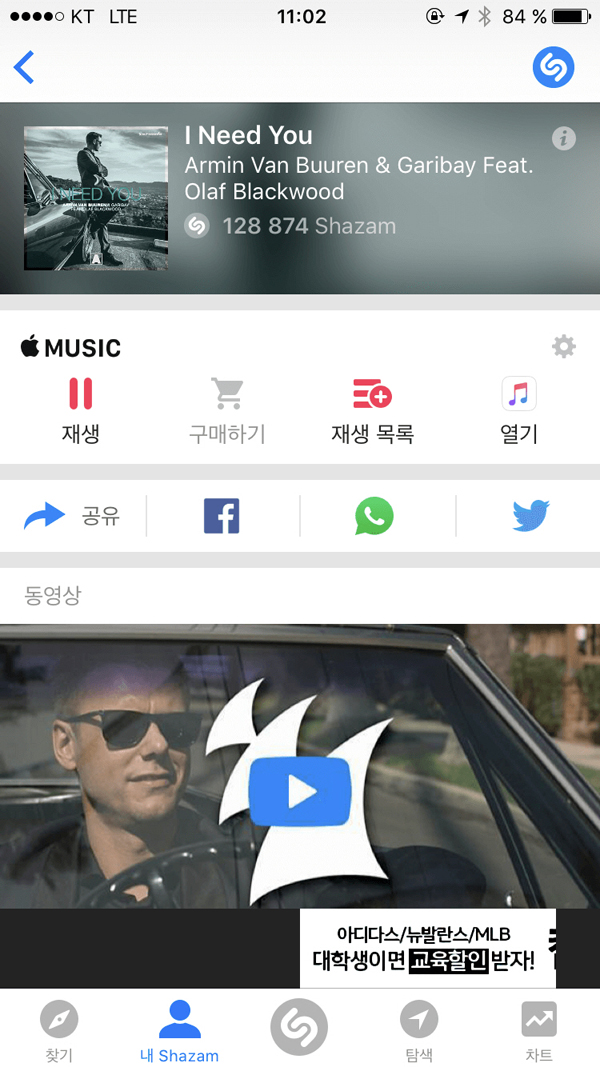This screenshot has width=600, height=1067.
Task: Switch to the 탐색 tab
Action: click(418, 1030)
